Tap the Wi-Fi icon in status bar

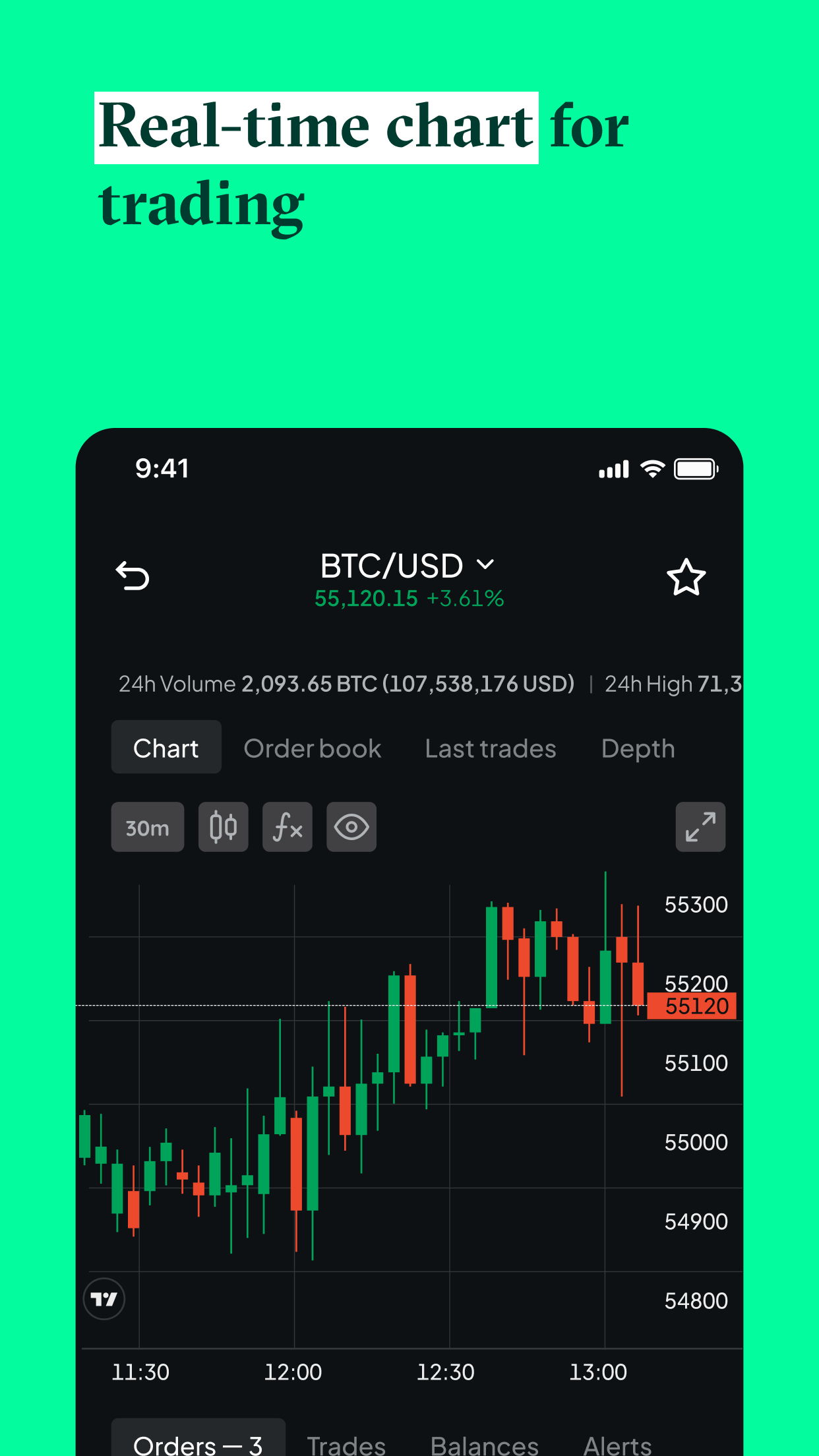(x=652, y=468)
